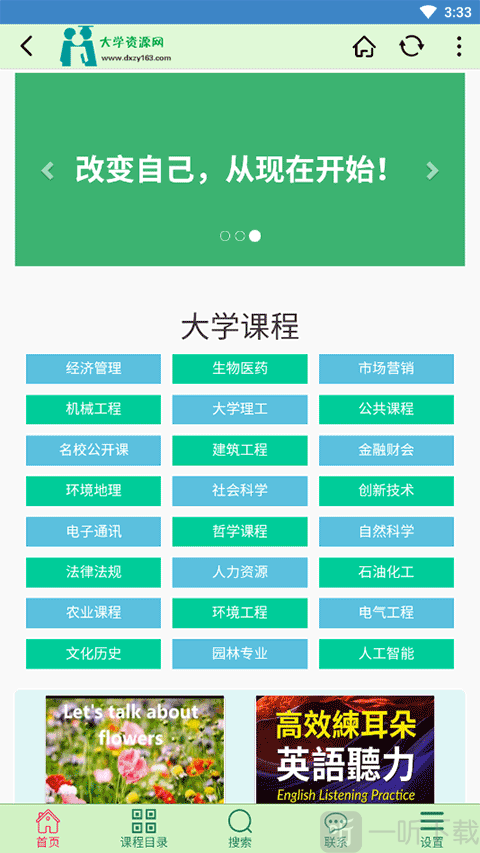
Task: Open the Let's talk about flowers card
Action: (x=134, y=749)
